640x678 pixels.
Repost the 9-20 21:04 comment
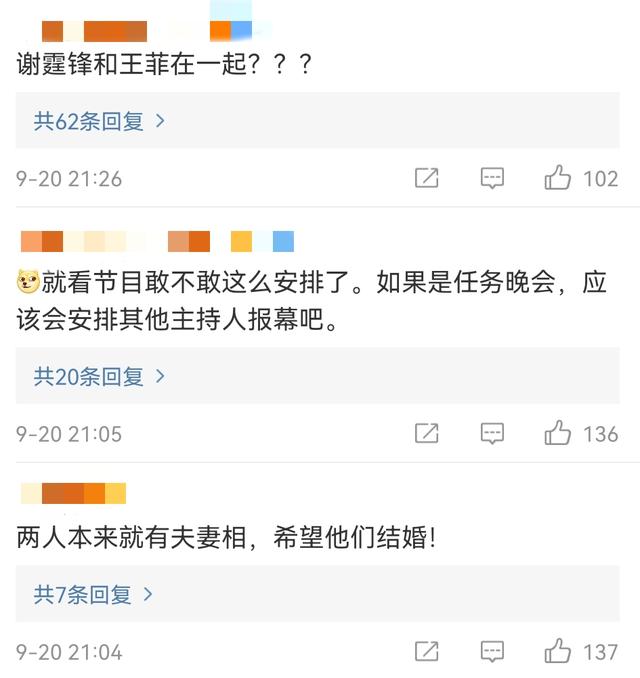pyautogui.click(x=427, y=652)
